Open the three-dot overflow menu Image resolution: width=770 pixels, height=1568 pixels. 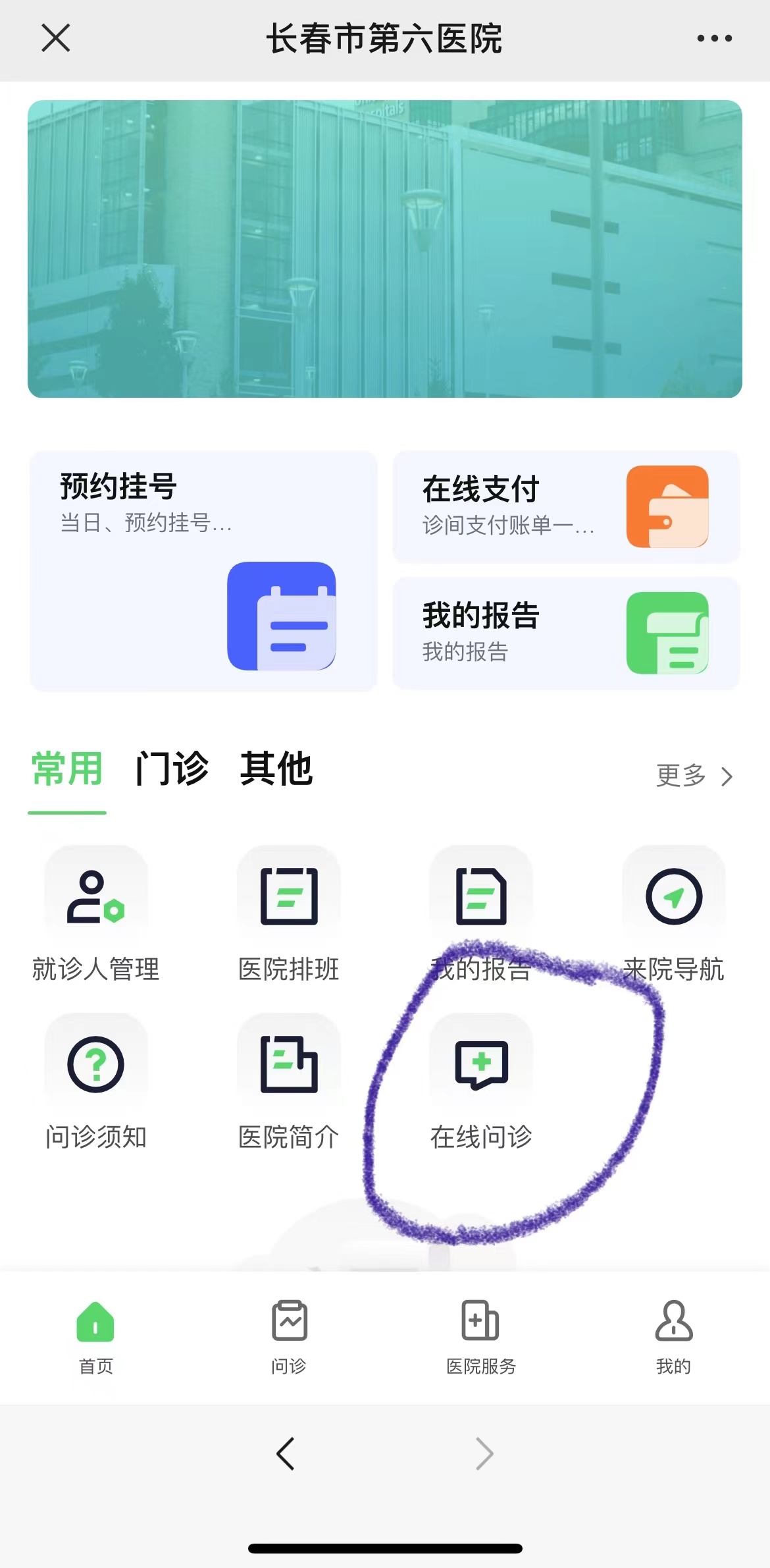tap(714, 38)
